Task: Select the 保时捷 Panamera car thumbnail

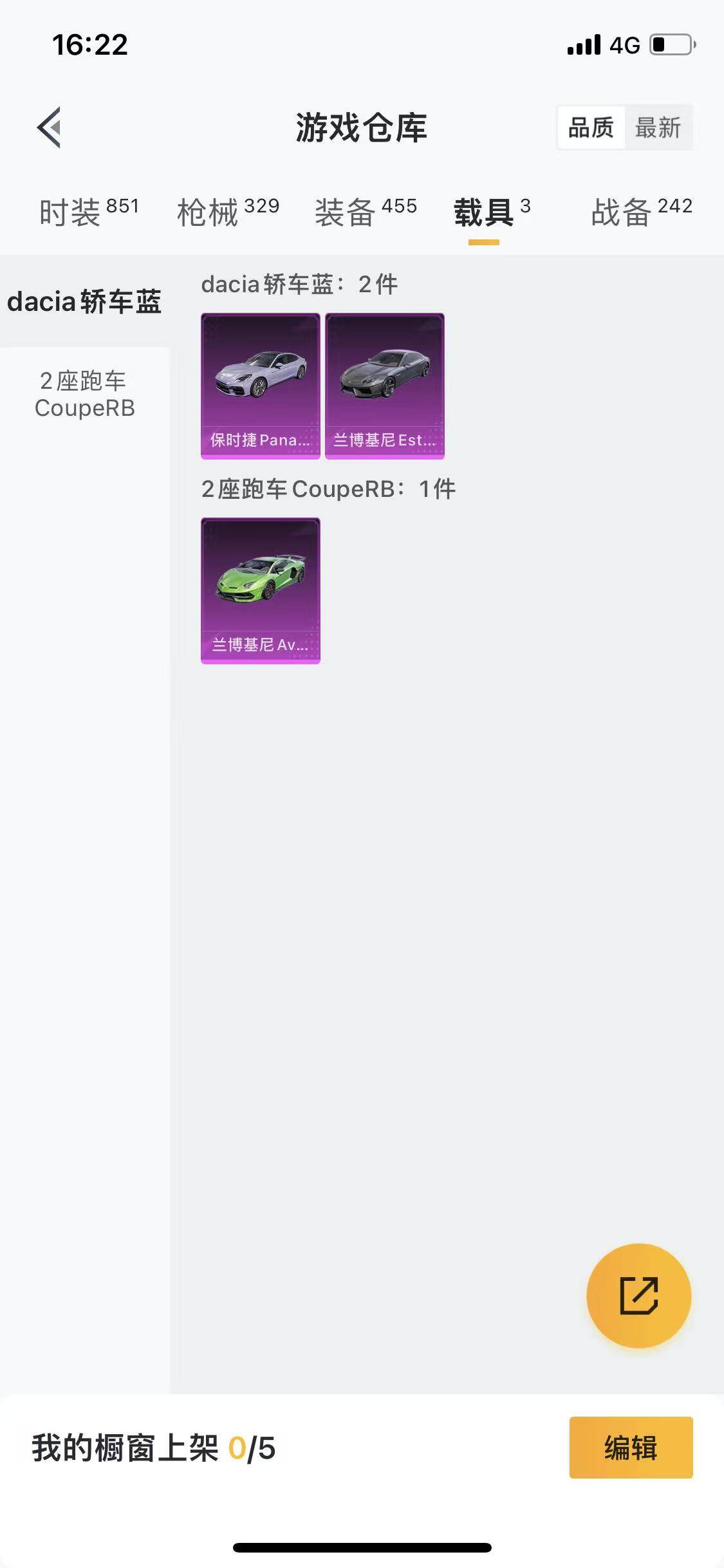Action: tap(260, 385)
